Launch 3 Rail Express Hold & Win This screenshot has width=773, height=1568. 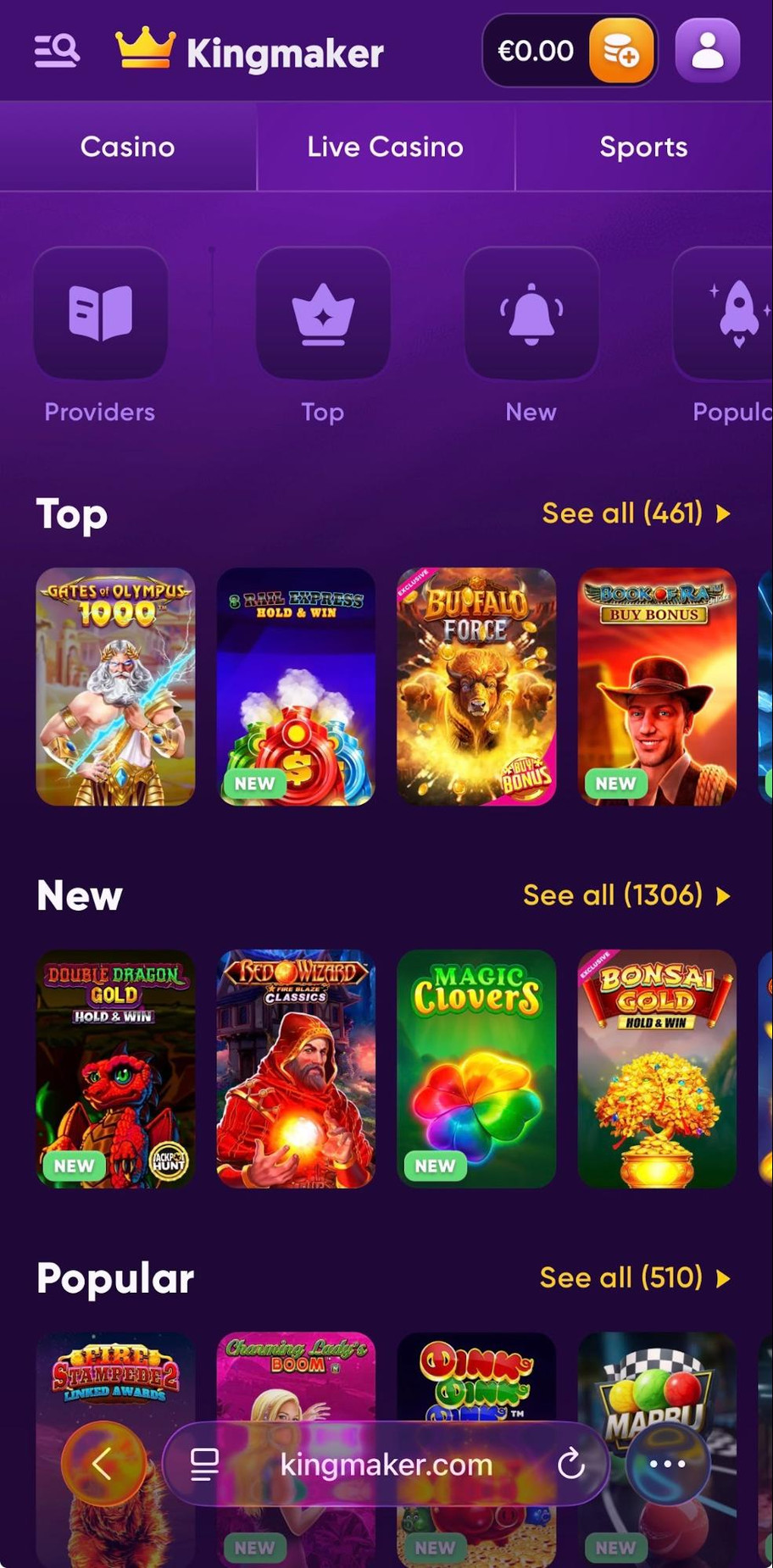[x=296, y=686]
